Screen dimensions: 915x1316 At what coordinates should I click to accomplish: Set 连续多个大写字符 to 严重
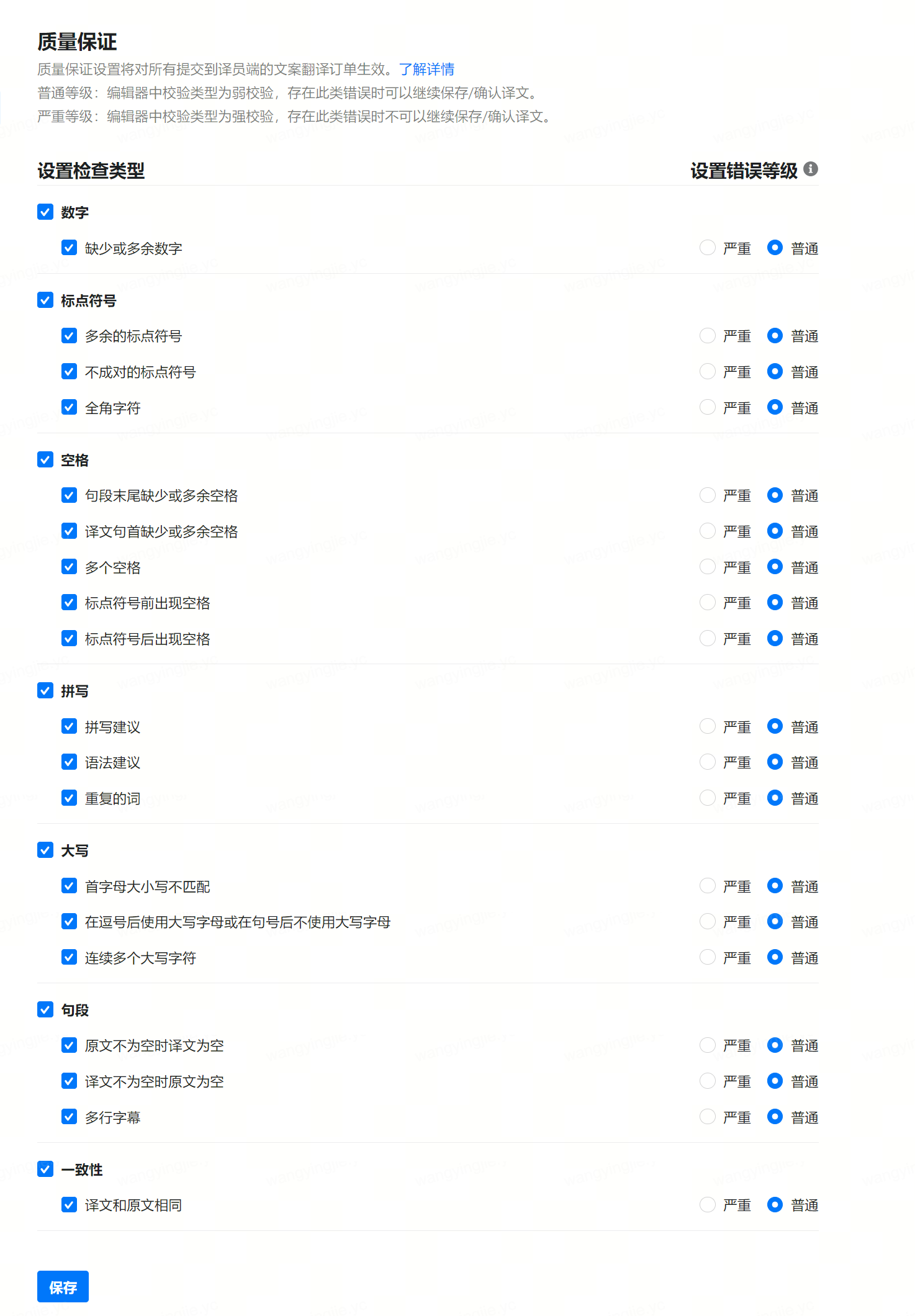click(708, 957)
